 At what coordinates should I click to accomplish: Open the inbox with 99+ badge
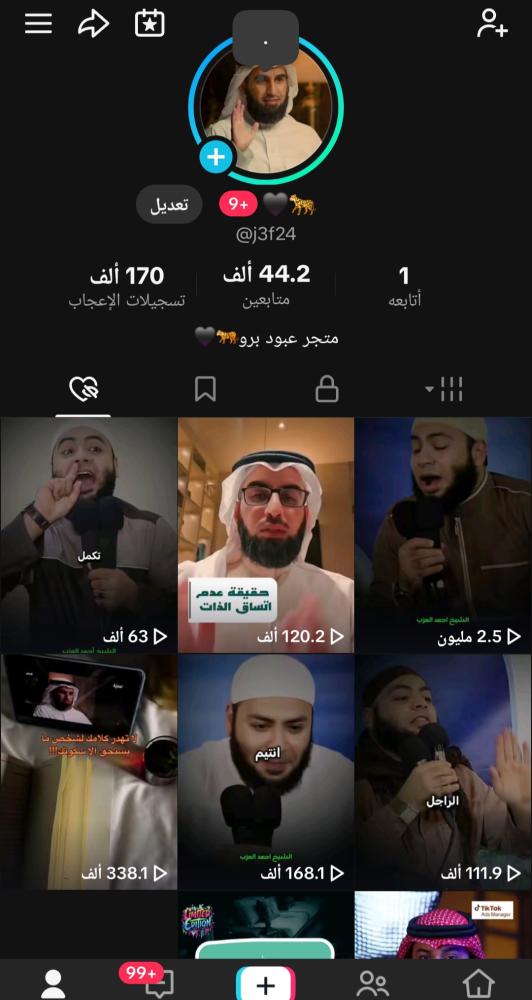[158, 983]
